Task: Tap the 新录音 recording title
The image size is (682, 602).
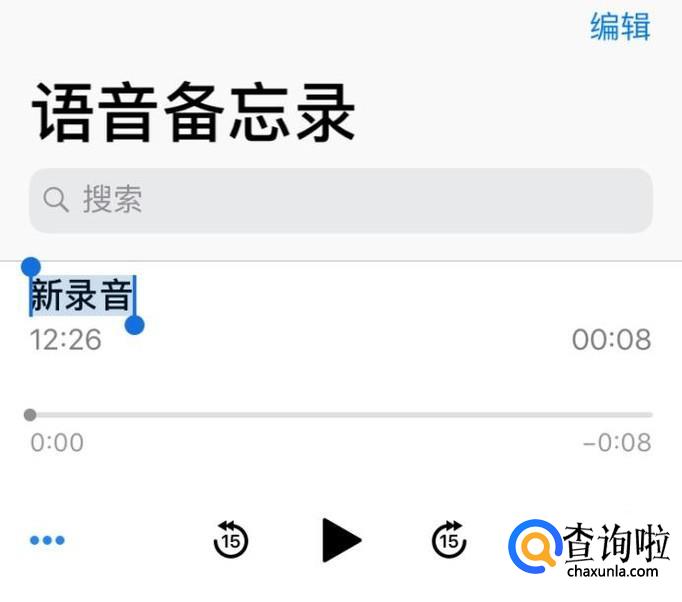Action: 82,296
